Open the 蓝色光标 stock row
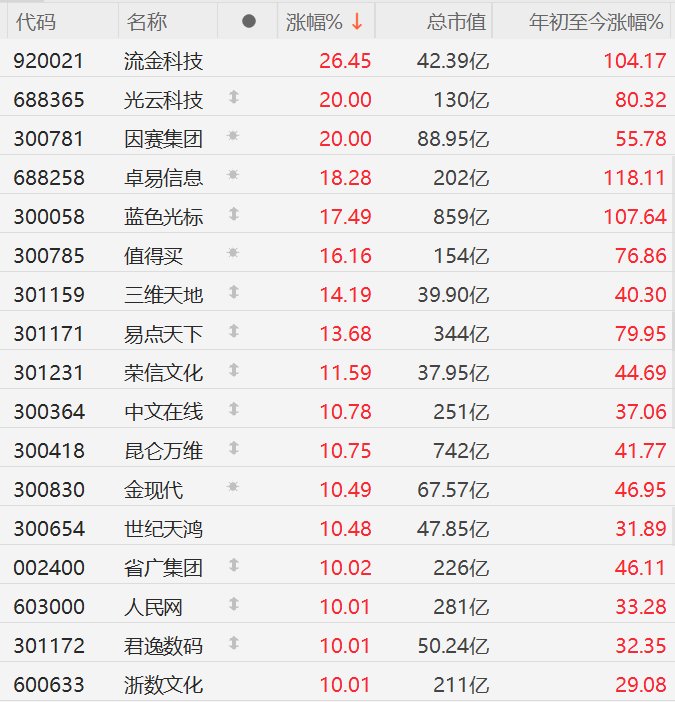The width and height of the screenshot is (675, 702). (164, 217)
